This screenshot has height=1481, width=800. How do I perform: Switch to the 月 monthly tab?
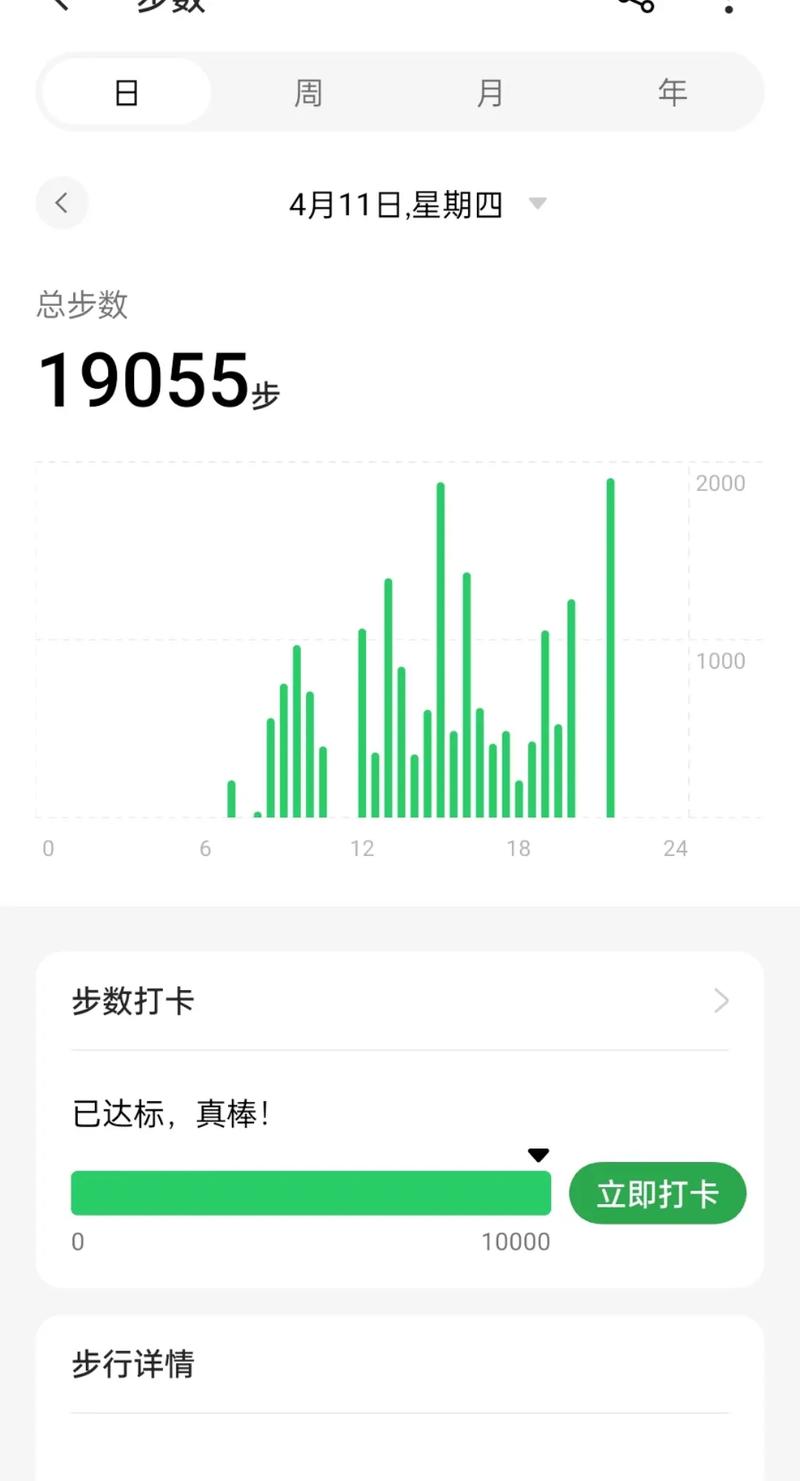[x=490, y=92]
